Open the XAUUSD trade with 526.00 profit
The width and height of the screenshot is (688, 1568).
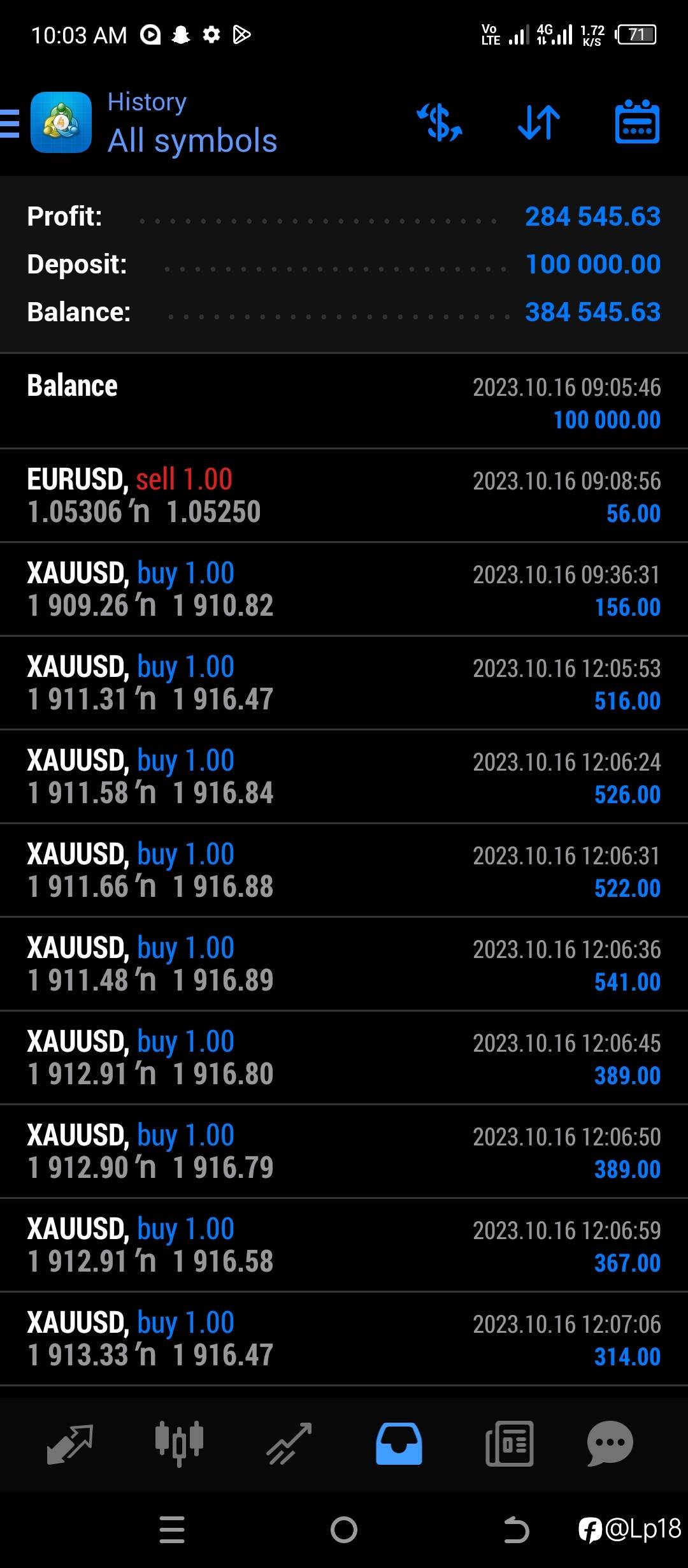tap(344, 776)
